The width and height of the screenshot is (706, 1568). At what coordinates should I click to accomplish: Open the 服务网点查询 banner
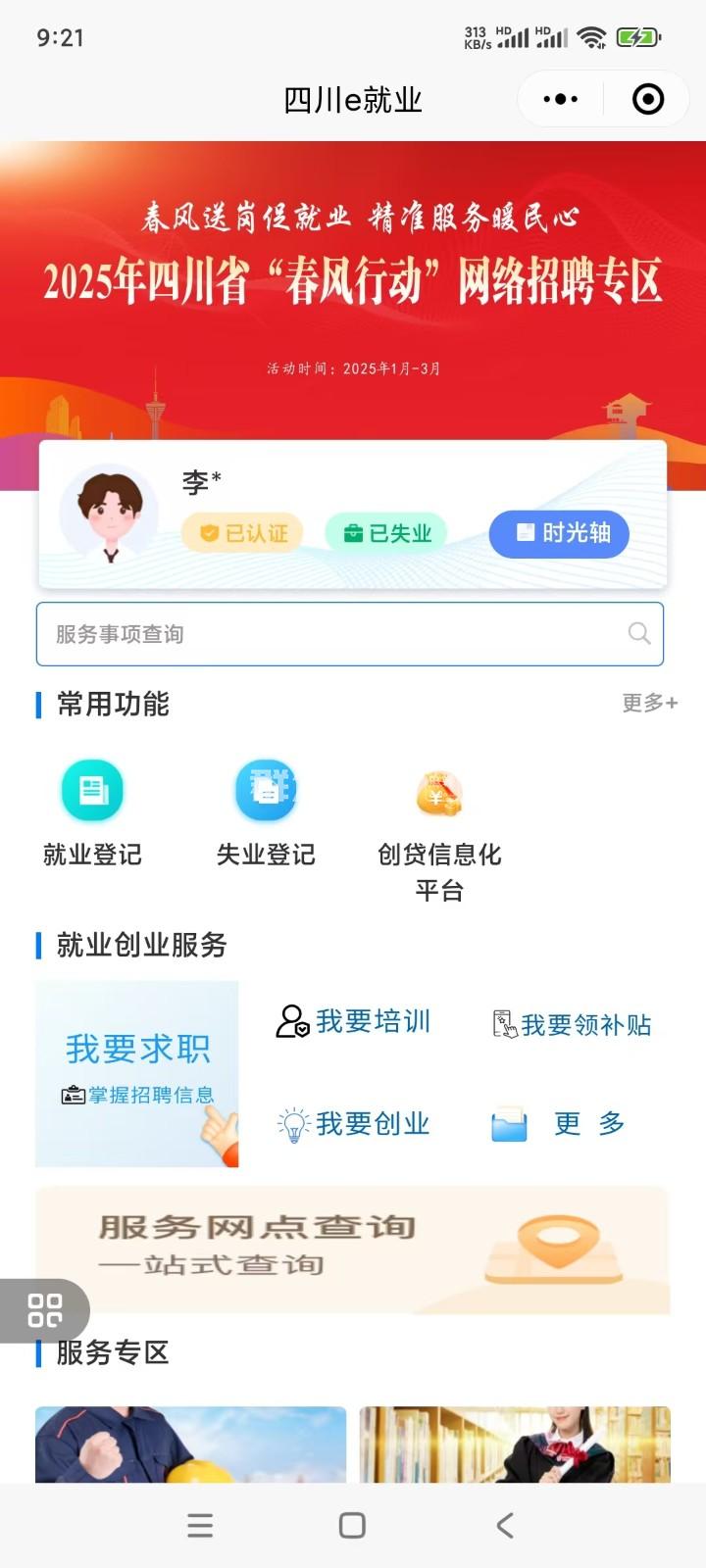[353, 1249]
